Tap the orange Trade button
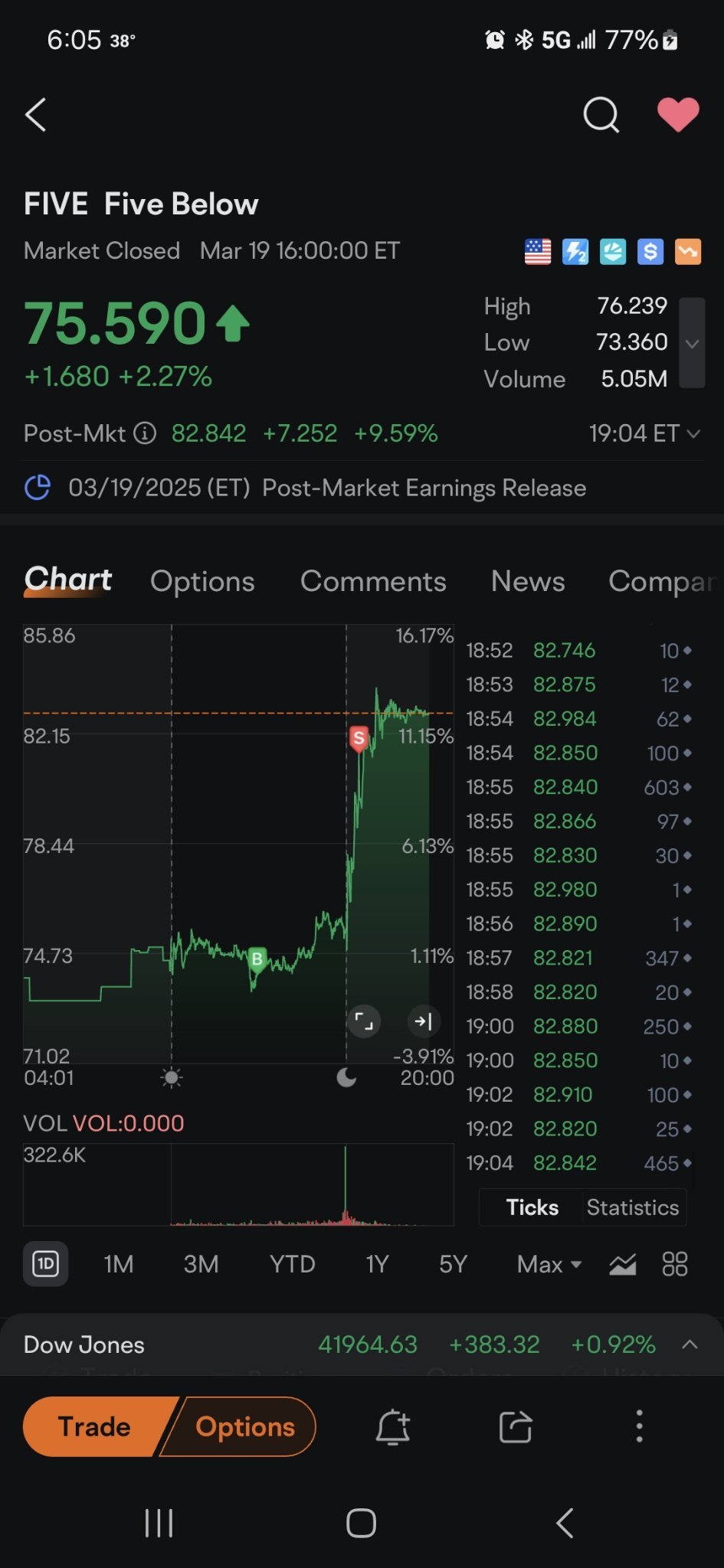 96,1426
